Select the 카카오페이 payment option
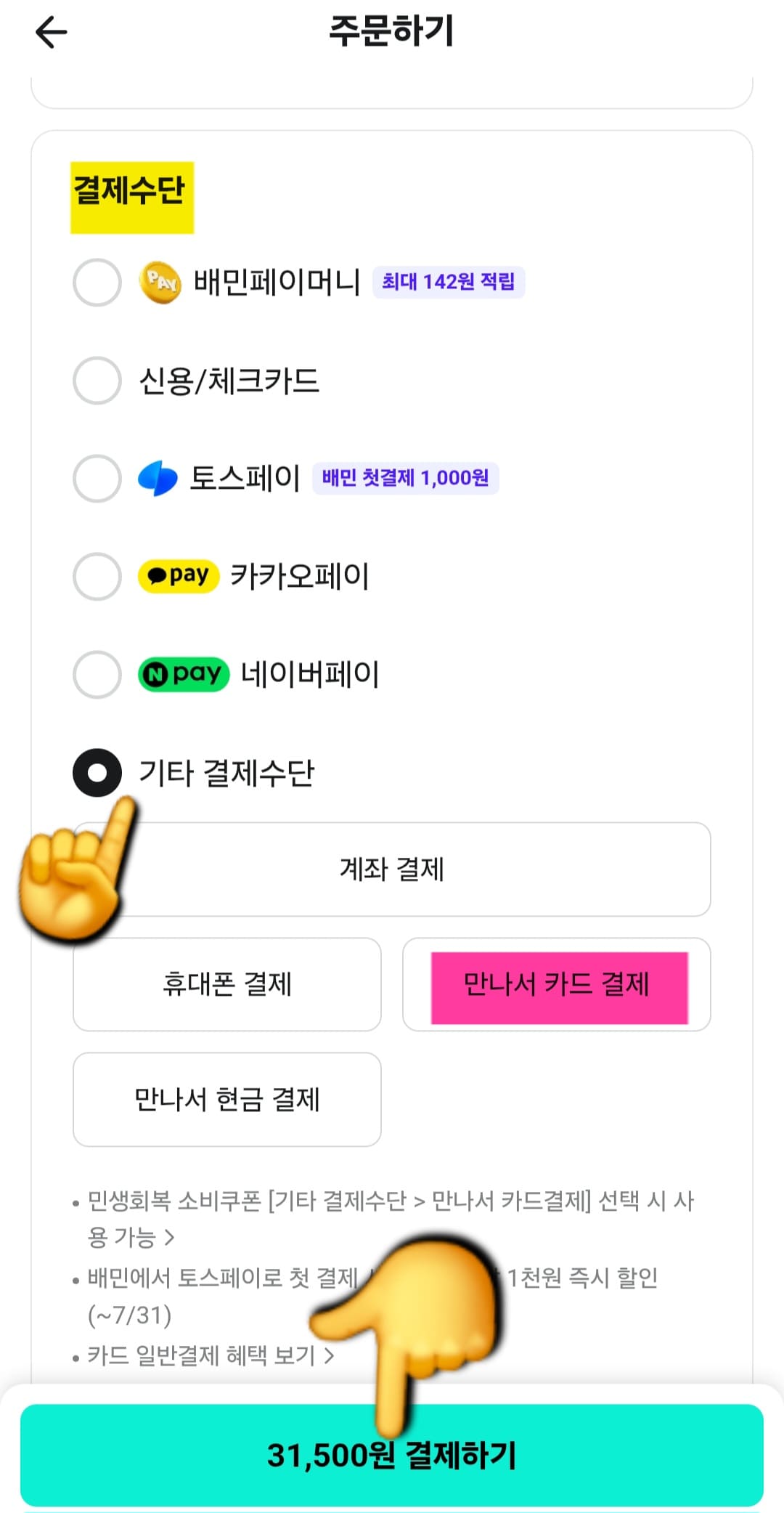This screenshot has height=1513, width=784. pos(97,576)
